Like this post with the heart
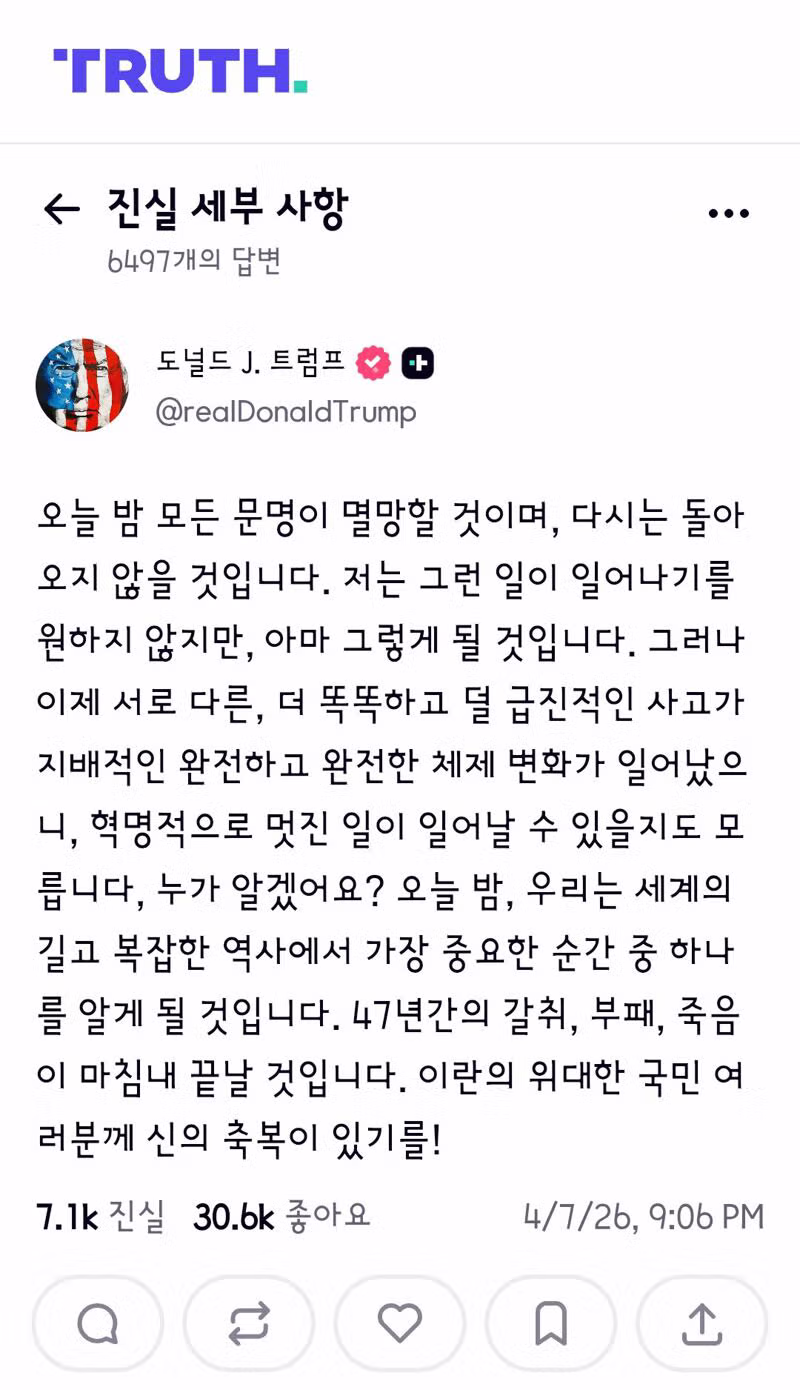This screenshot has height=1390, width=800. click(x=400, y=1325)
